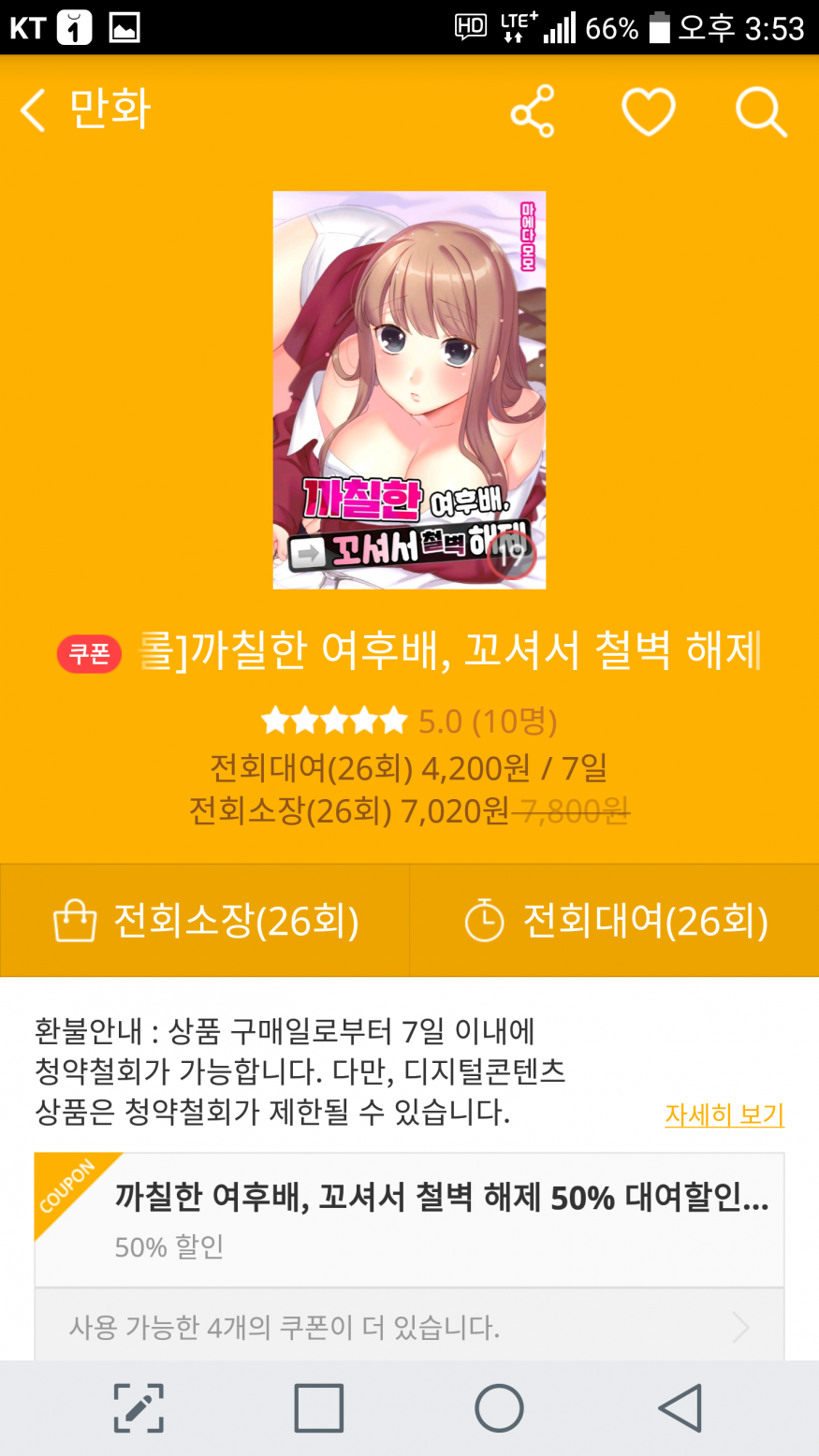Image resolution: width=819 pixels, height=1456 pixels.
Task: Tap the comic cover image
Action: point(409,390)
